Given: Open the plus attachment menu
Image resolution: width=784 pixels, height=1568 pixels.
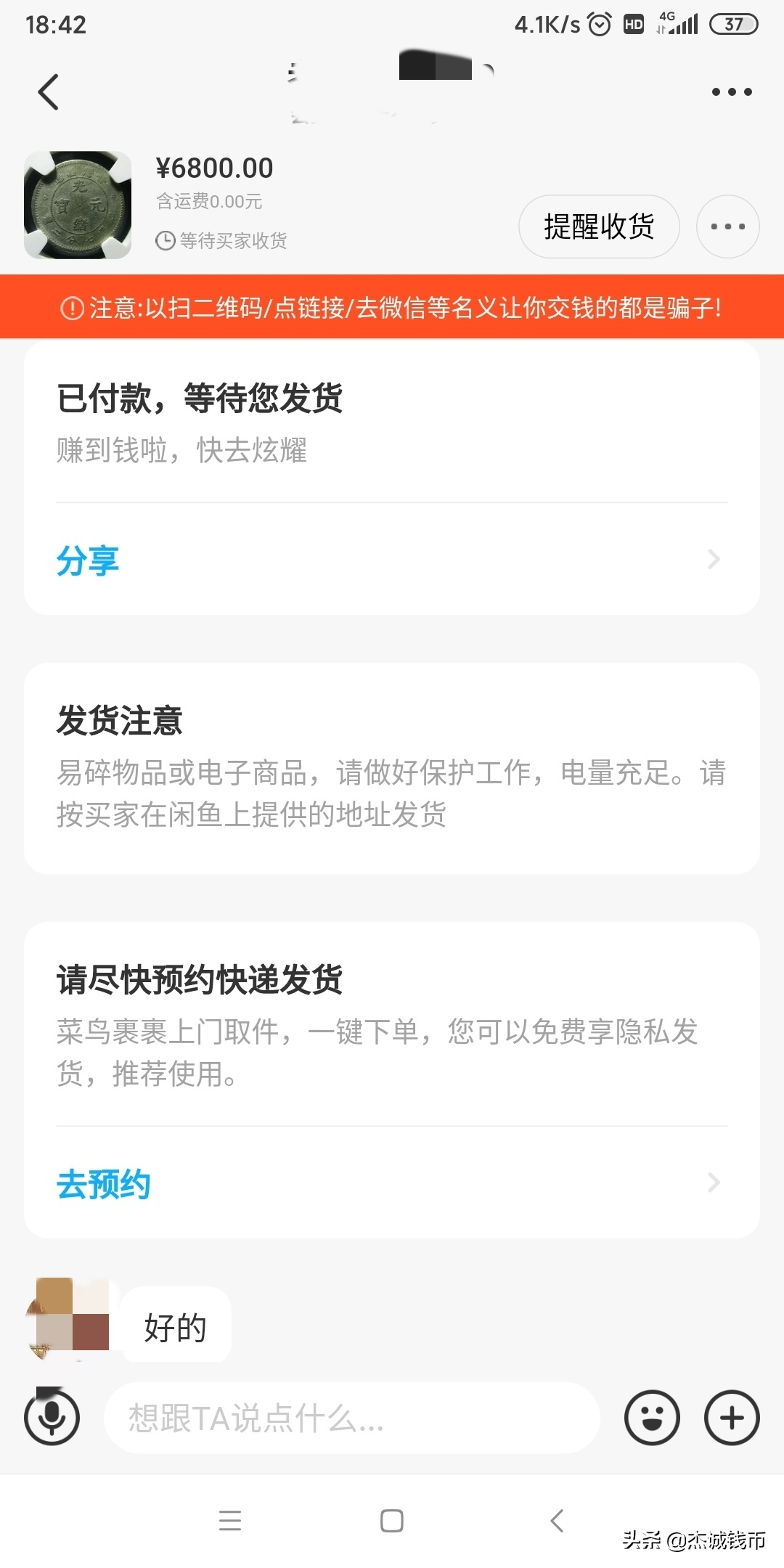Looking at the screenshot, I should coord(732,1418).
